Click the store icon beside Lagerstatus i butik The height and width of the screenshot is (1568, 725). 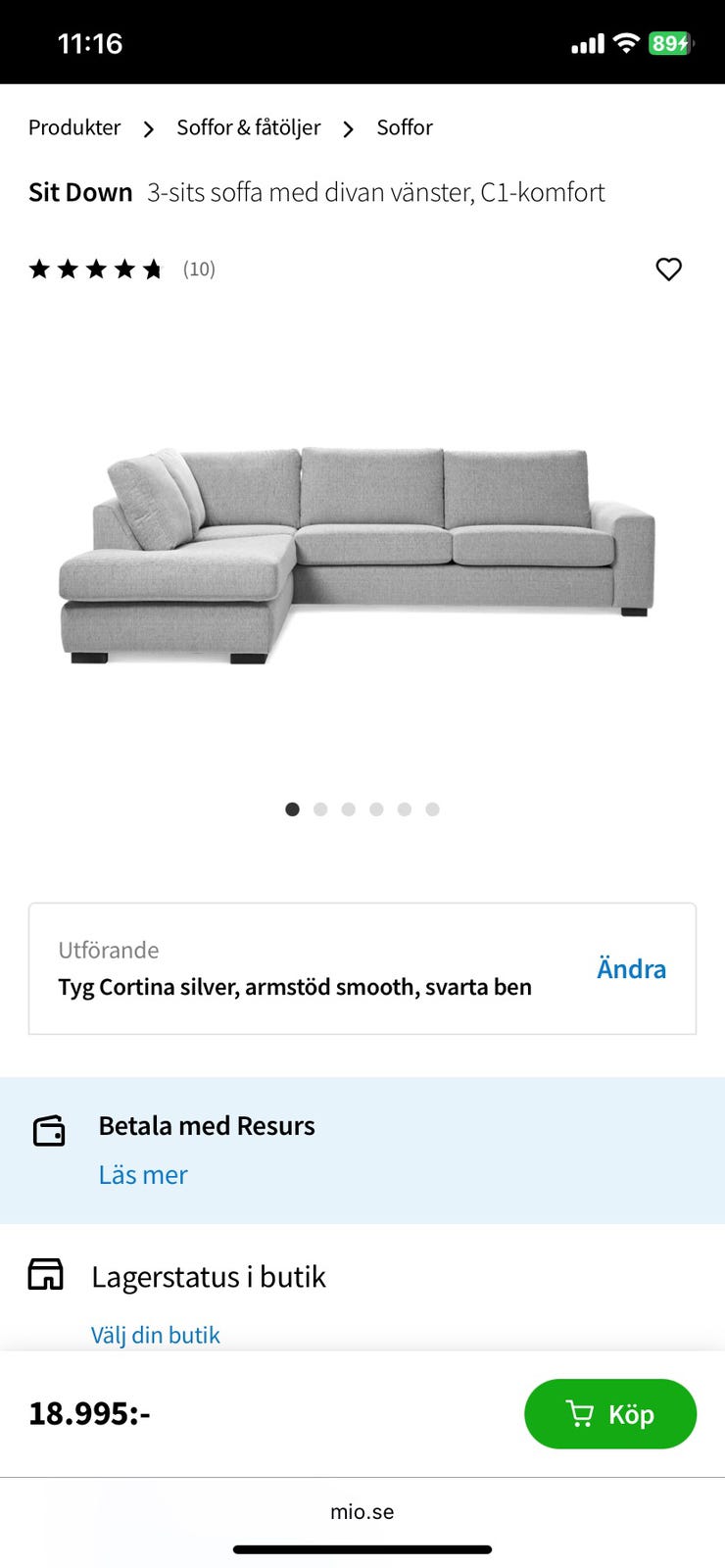(46, 1276)
